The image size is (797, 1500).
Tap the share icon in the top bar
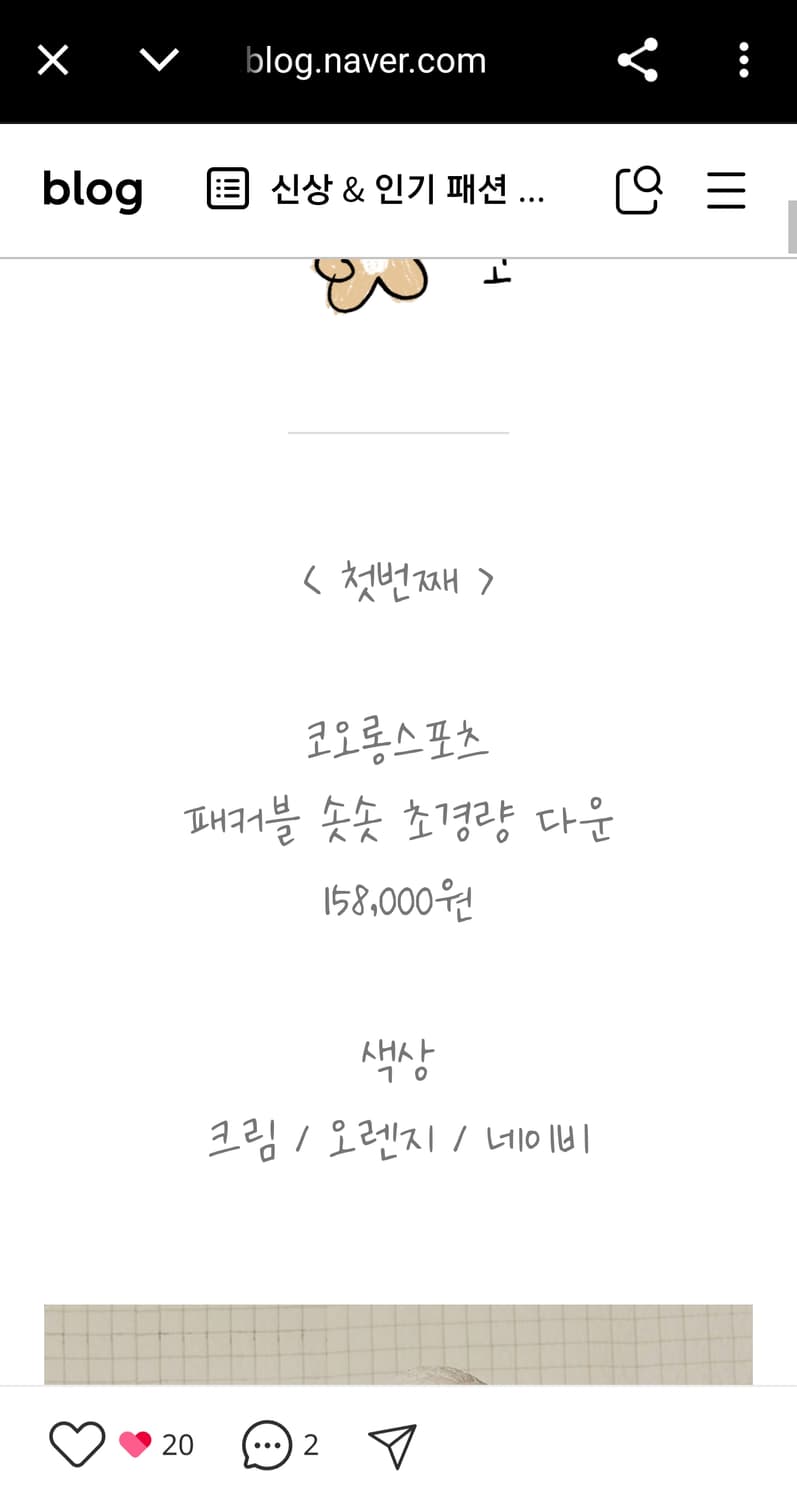pos(638,60)
